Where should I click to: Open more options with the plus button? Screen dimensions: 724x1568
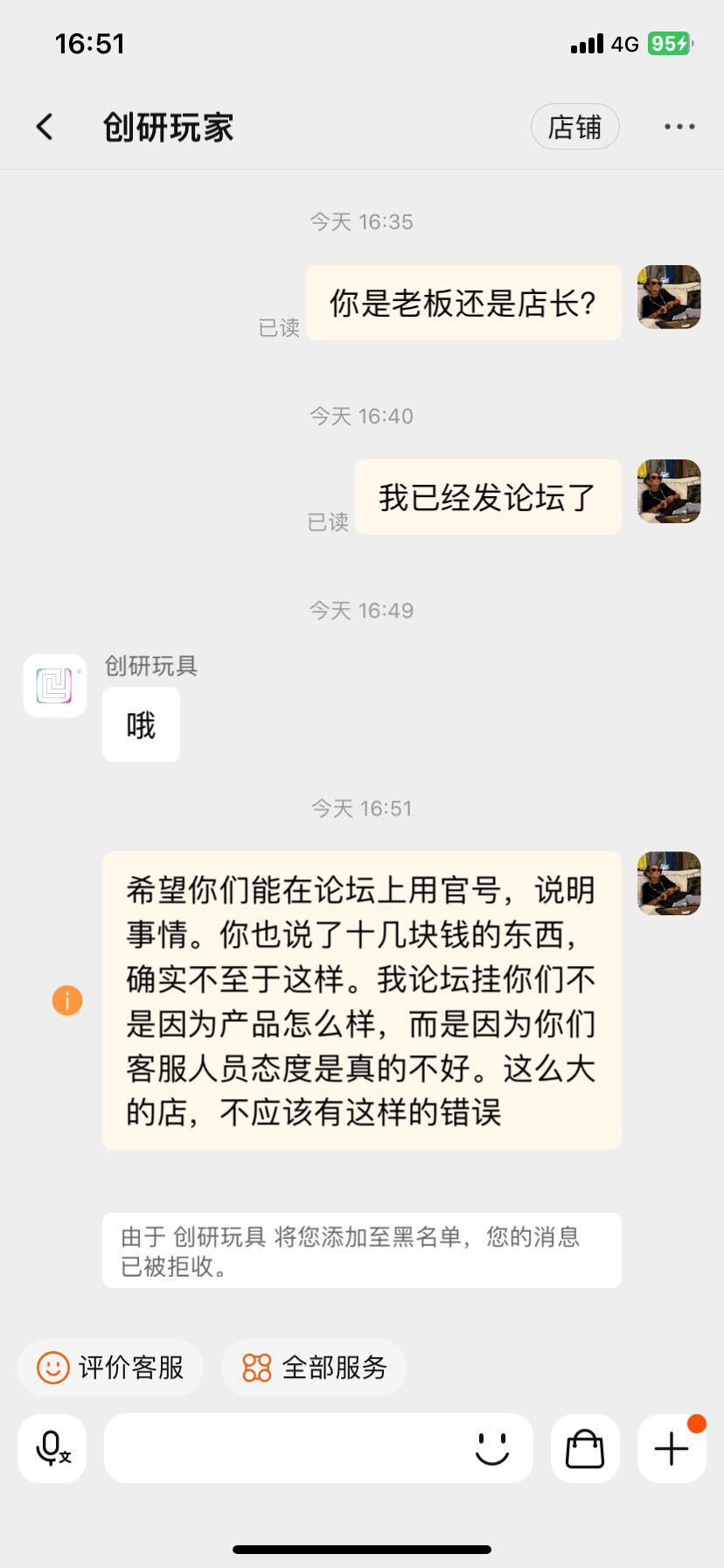point(672,1448)
